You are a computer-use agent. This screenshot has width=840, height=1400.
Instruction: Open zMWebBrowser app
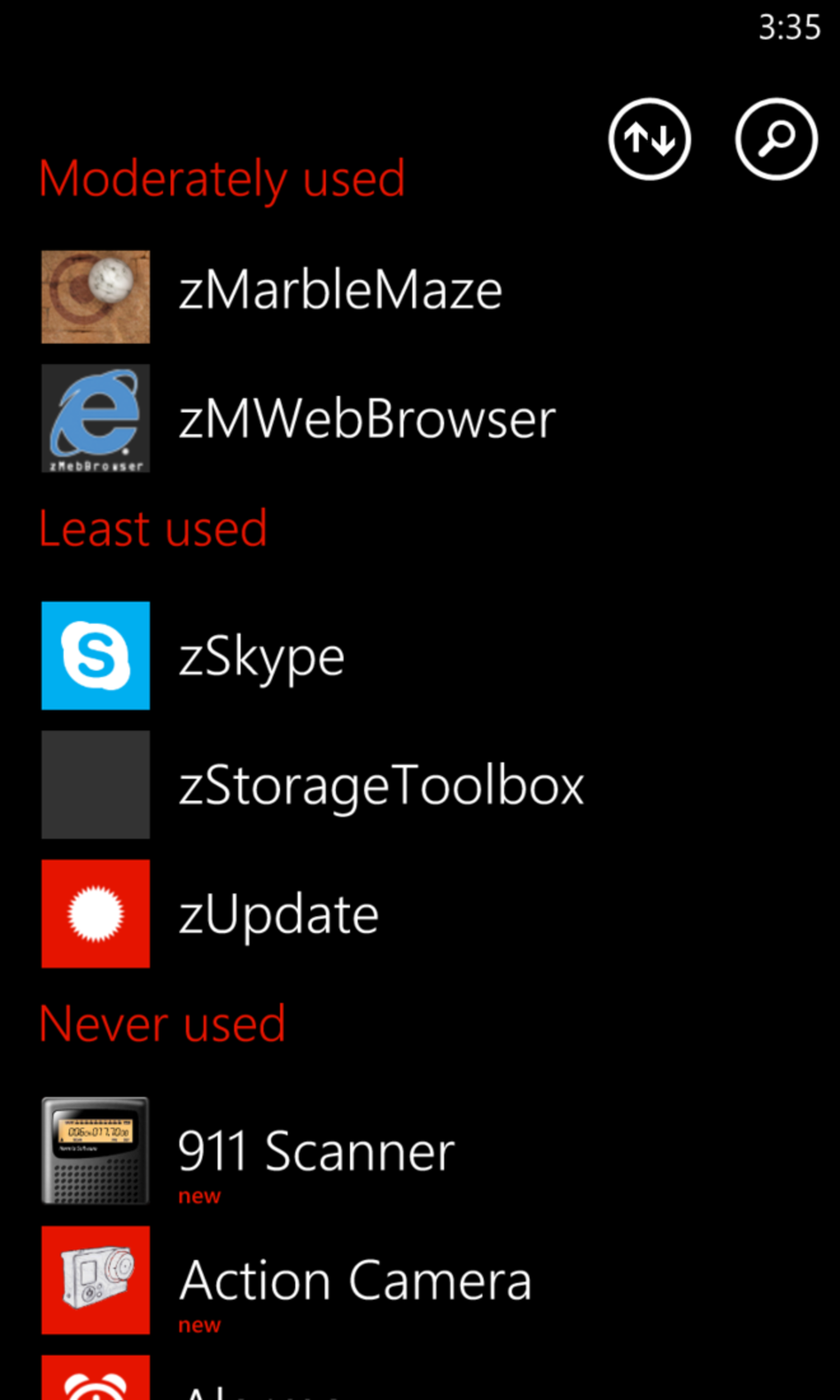pyautogui.click(x=366, y=419)
